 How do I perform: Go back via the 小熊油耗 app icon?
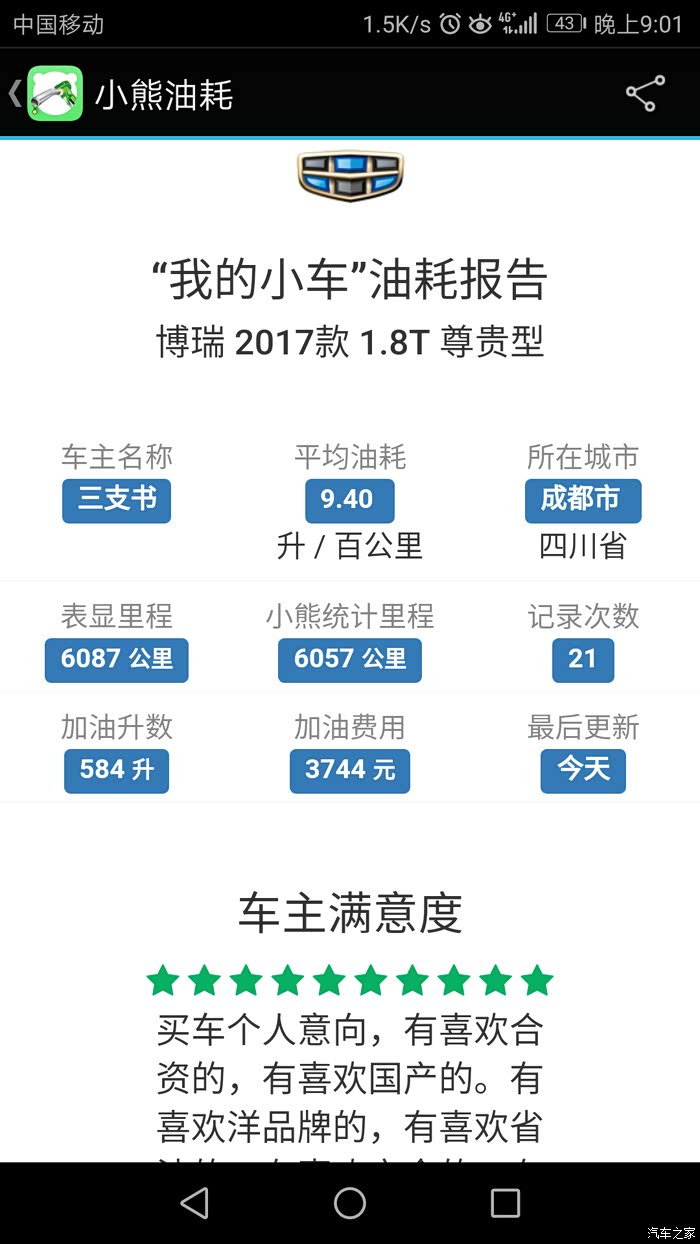click(54, 94)
